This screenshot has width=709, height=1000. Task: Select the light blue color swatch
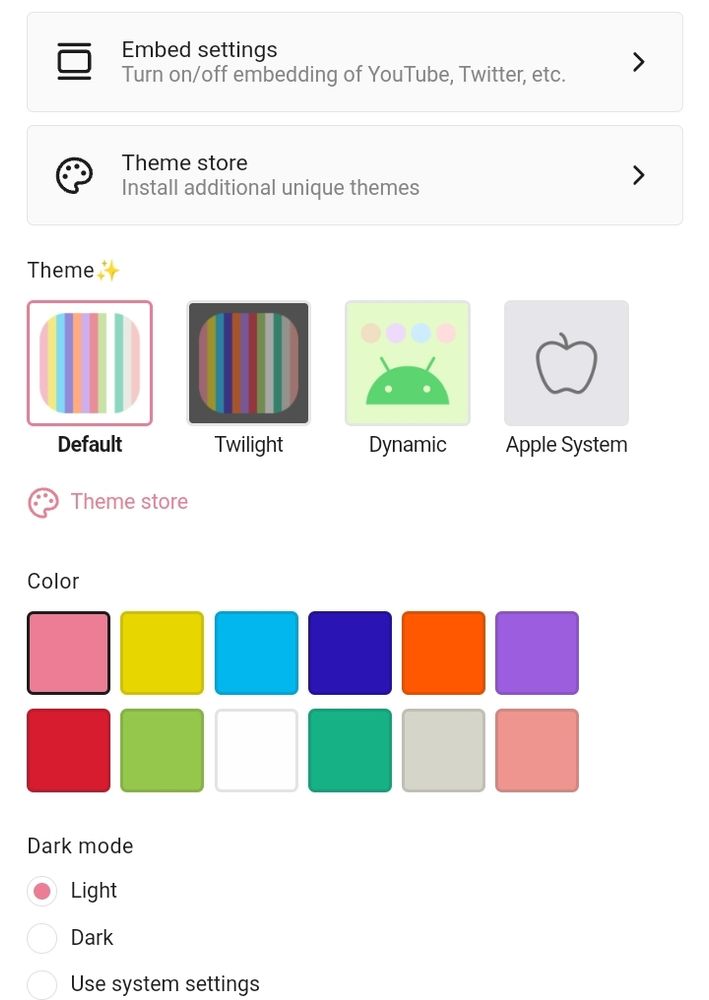pyautogui.click(x=256, y=653)
